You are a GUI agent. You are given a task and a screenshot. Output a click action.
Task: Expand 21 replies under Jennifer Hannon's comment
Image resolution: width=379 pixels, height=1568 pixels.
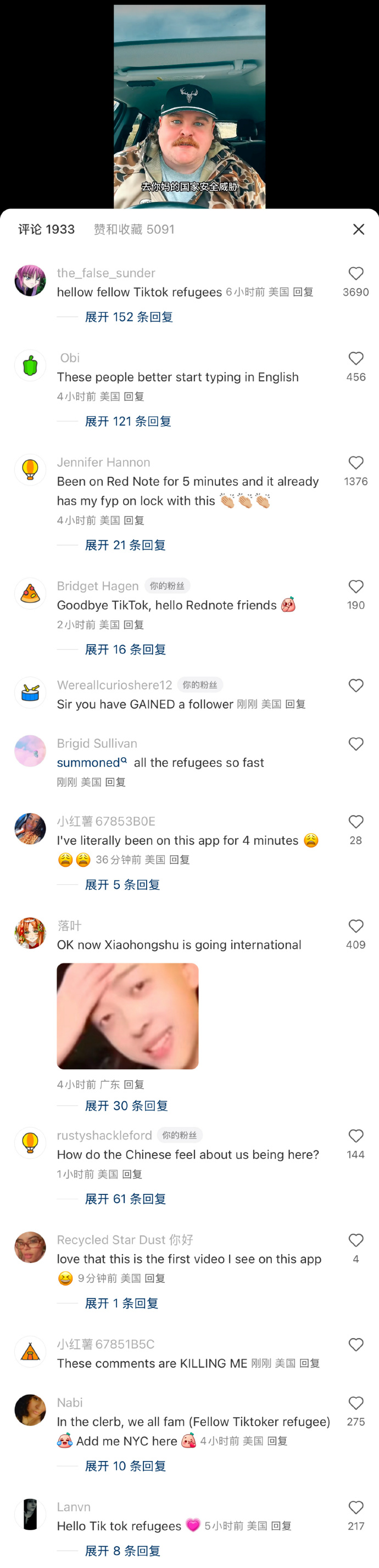(x=125, y=545)
